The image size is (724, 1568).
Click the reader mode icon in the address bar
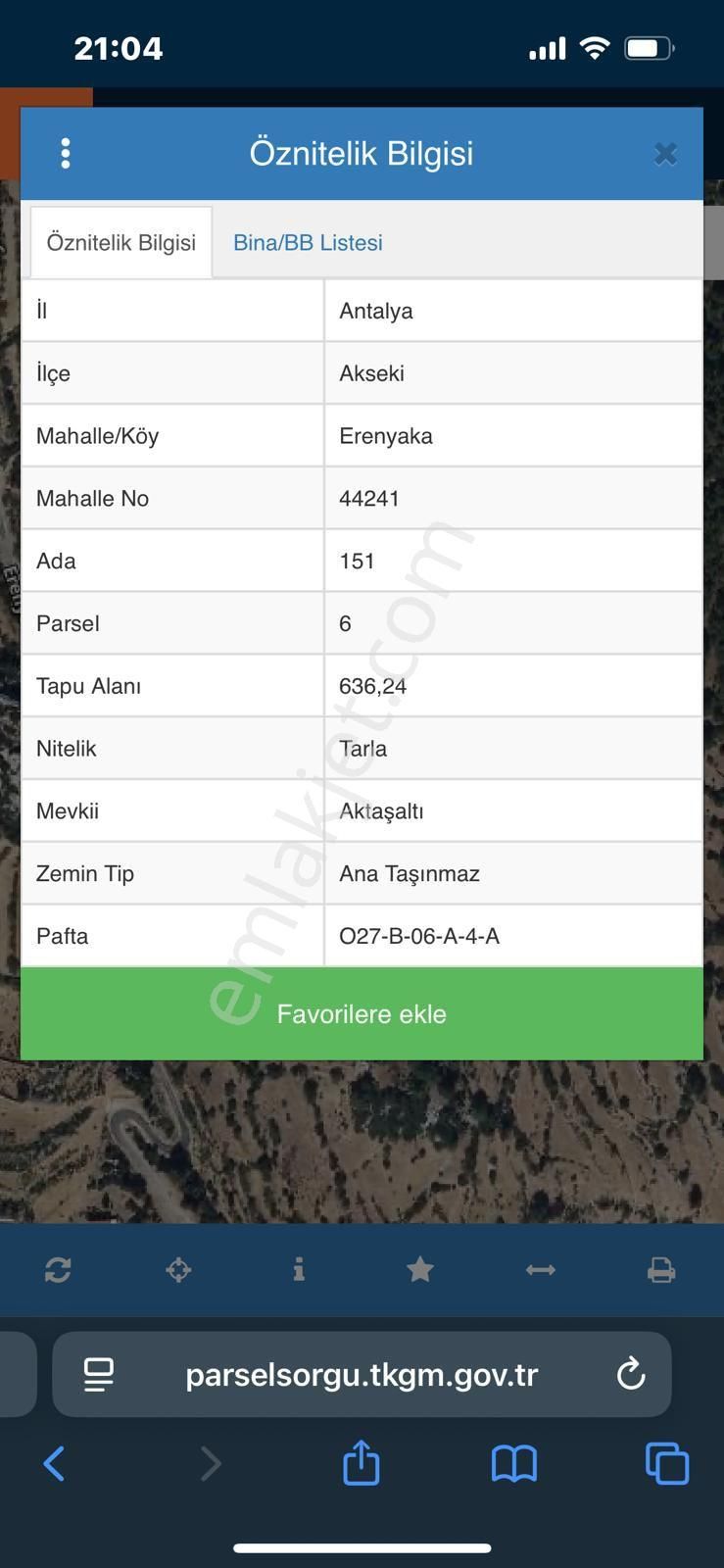(97, 1374)
